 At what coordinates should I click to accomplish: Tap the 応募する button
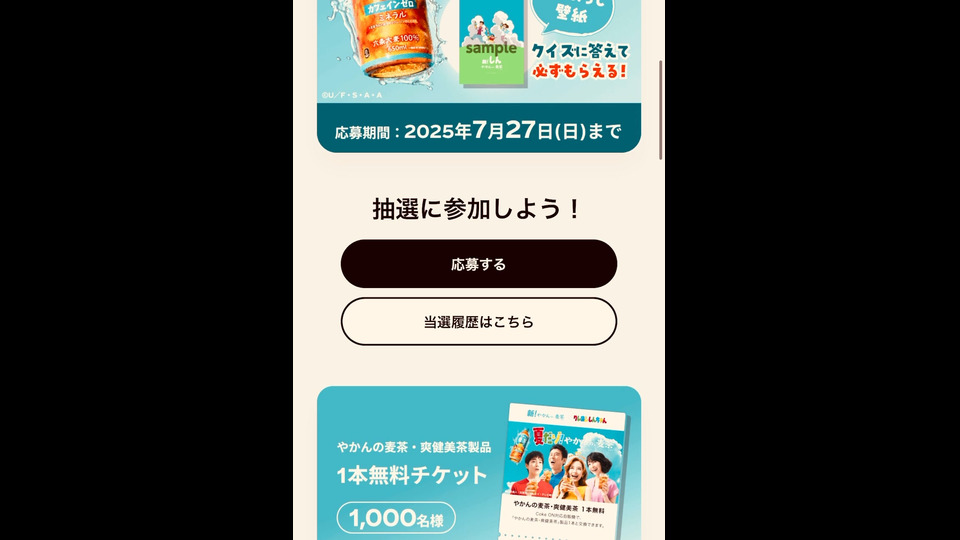click(478, 264)
